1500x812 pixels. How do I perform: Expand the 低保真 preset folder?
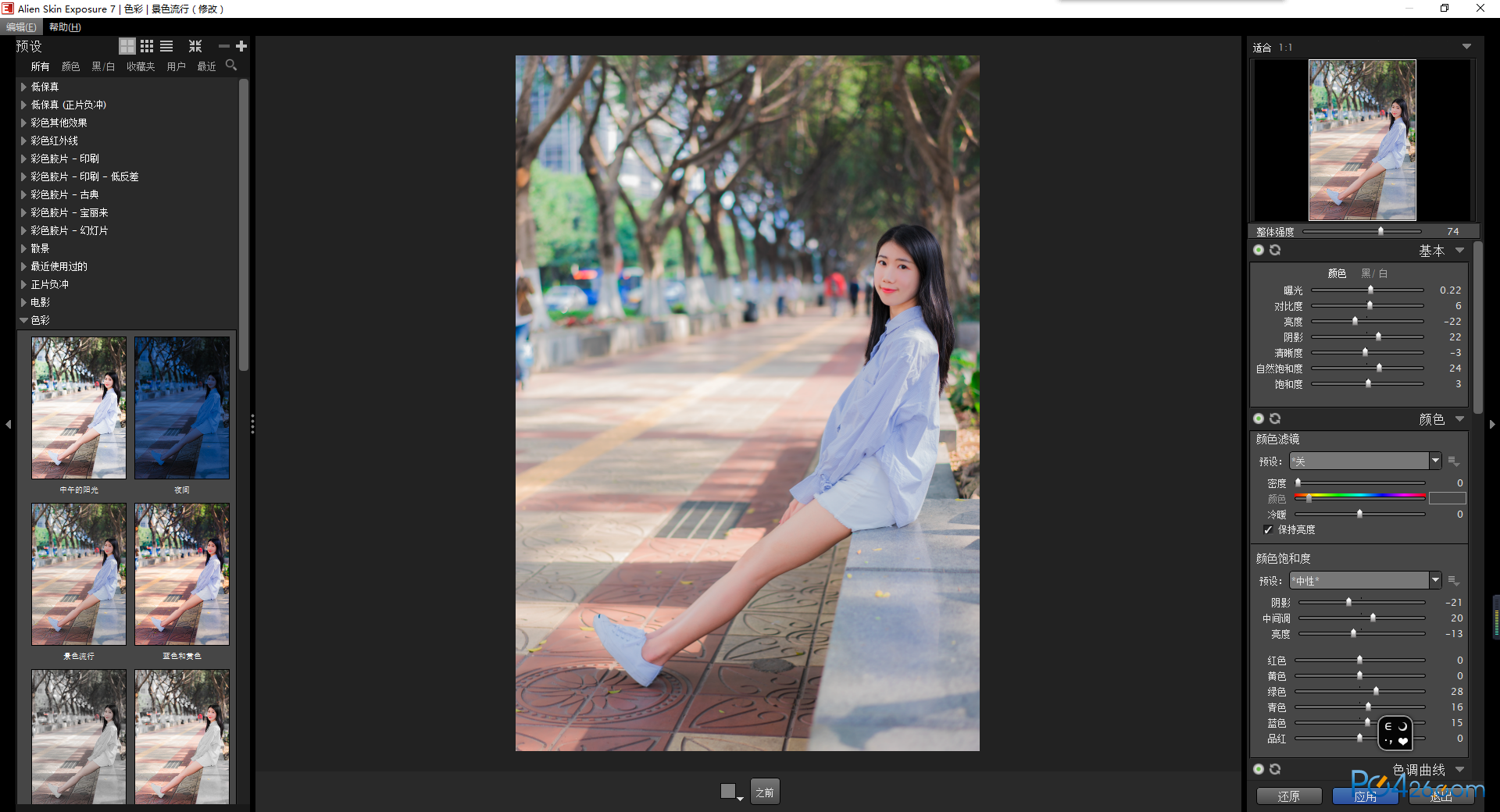click(45, 87)
